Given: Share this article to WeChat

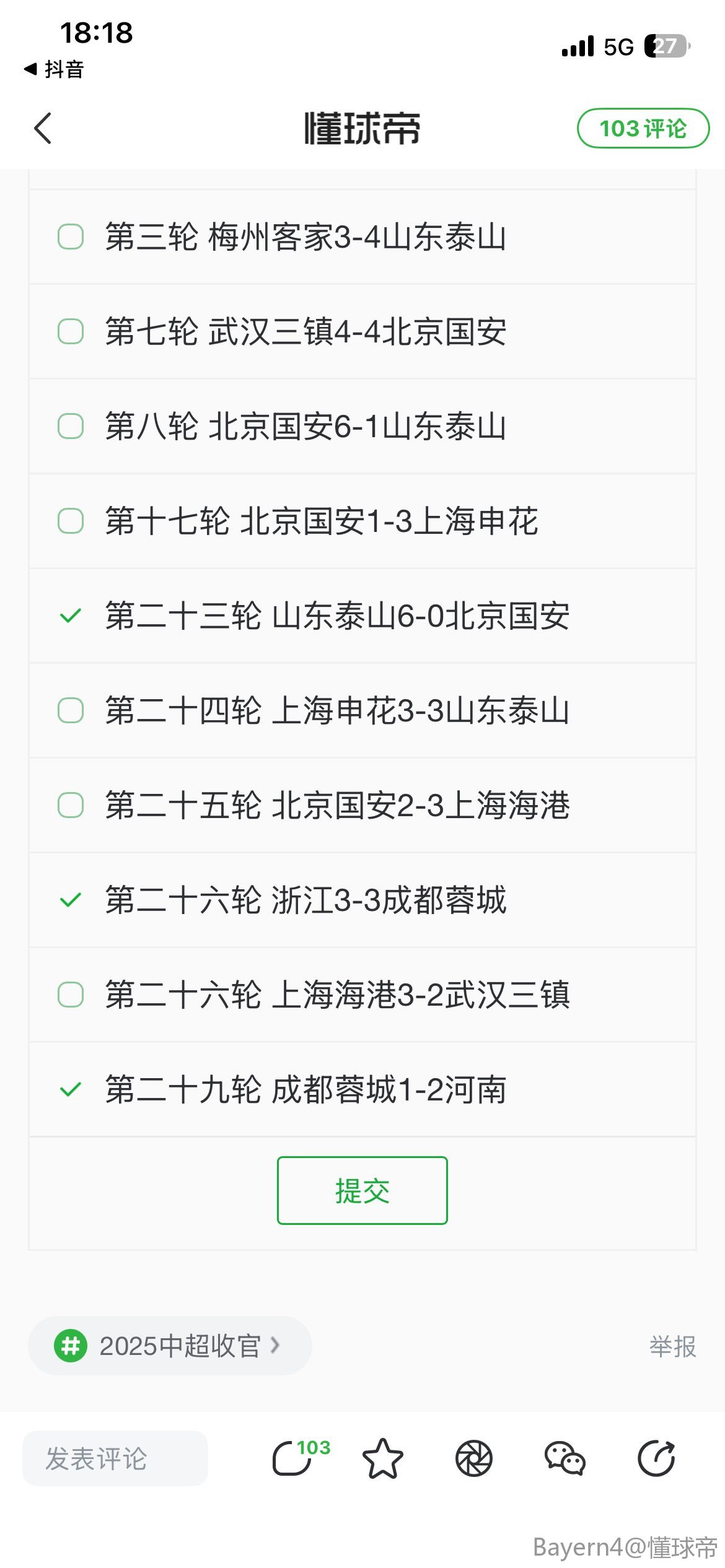Looking at the screenshot, I should coord(565,1458).
